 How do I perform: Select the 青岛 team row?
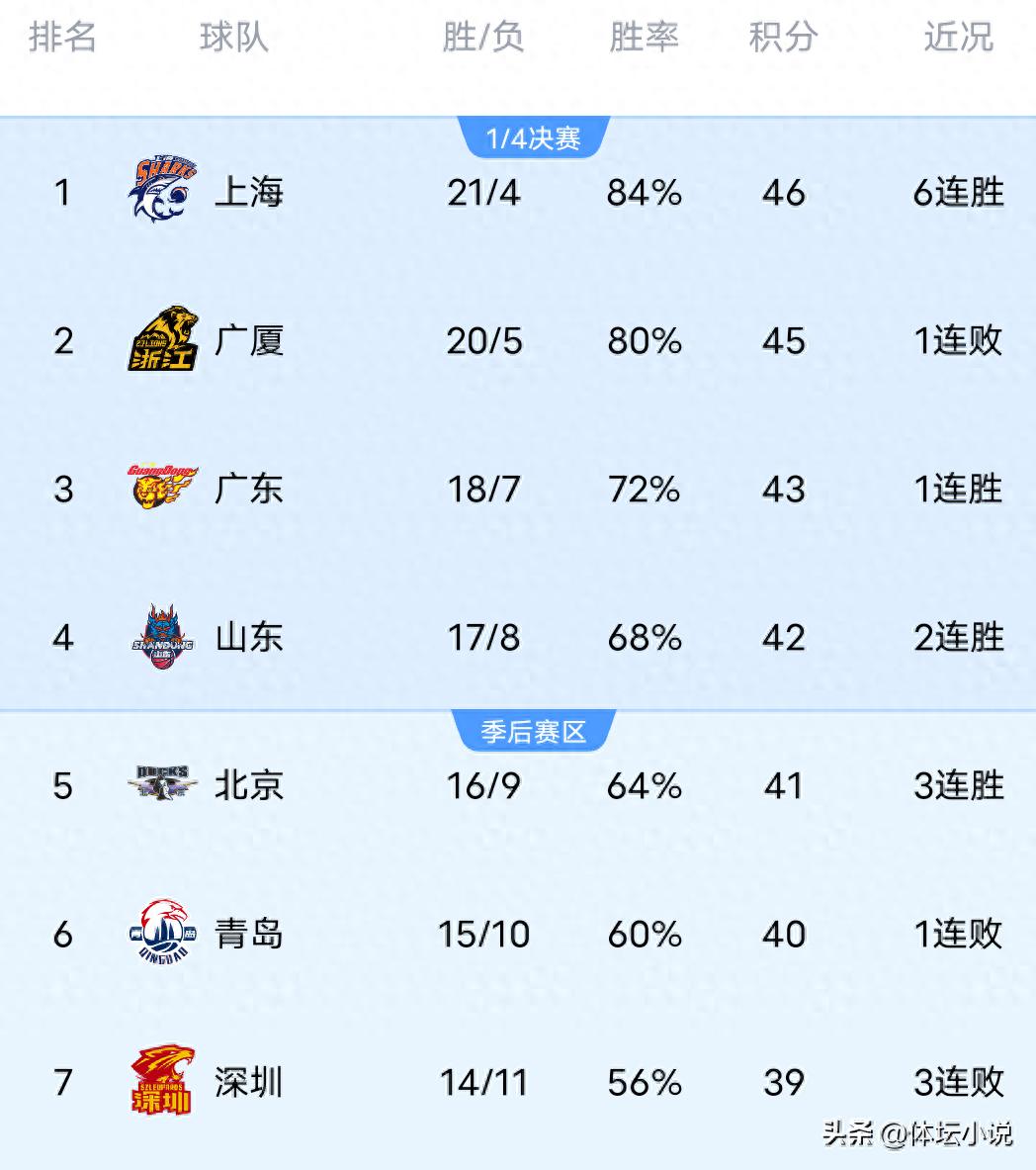248,934
